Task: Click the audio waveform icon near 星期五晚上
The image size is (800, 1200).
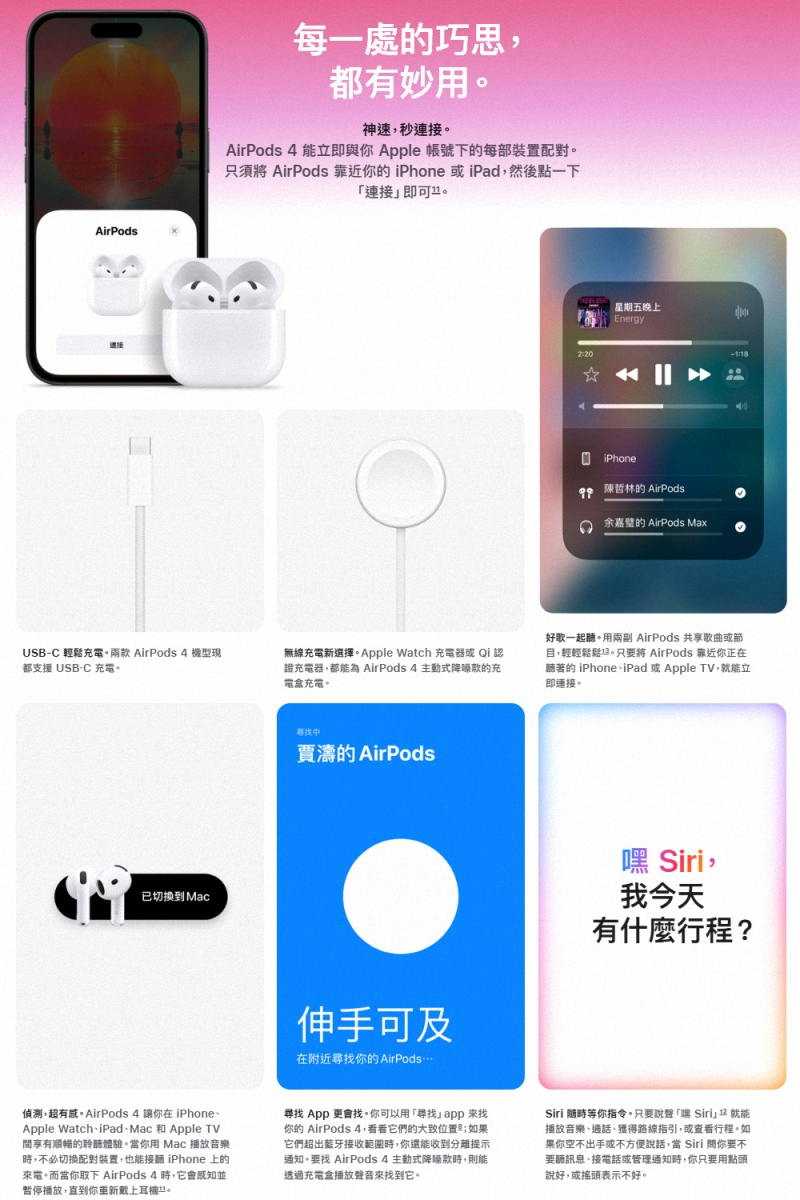Action: click(741, 311)
